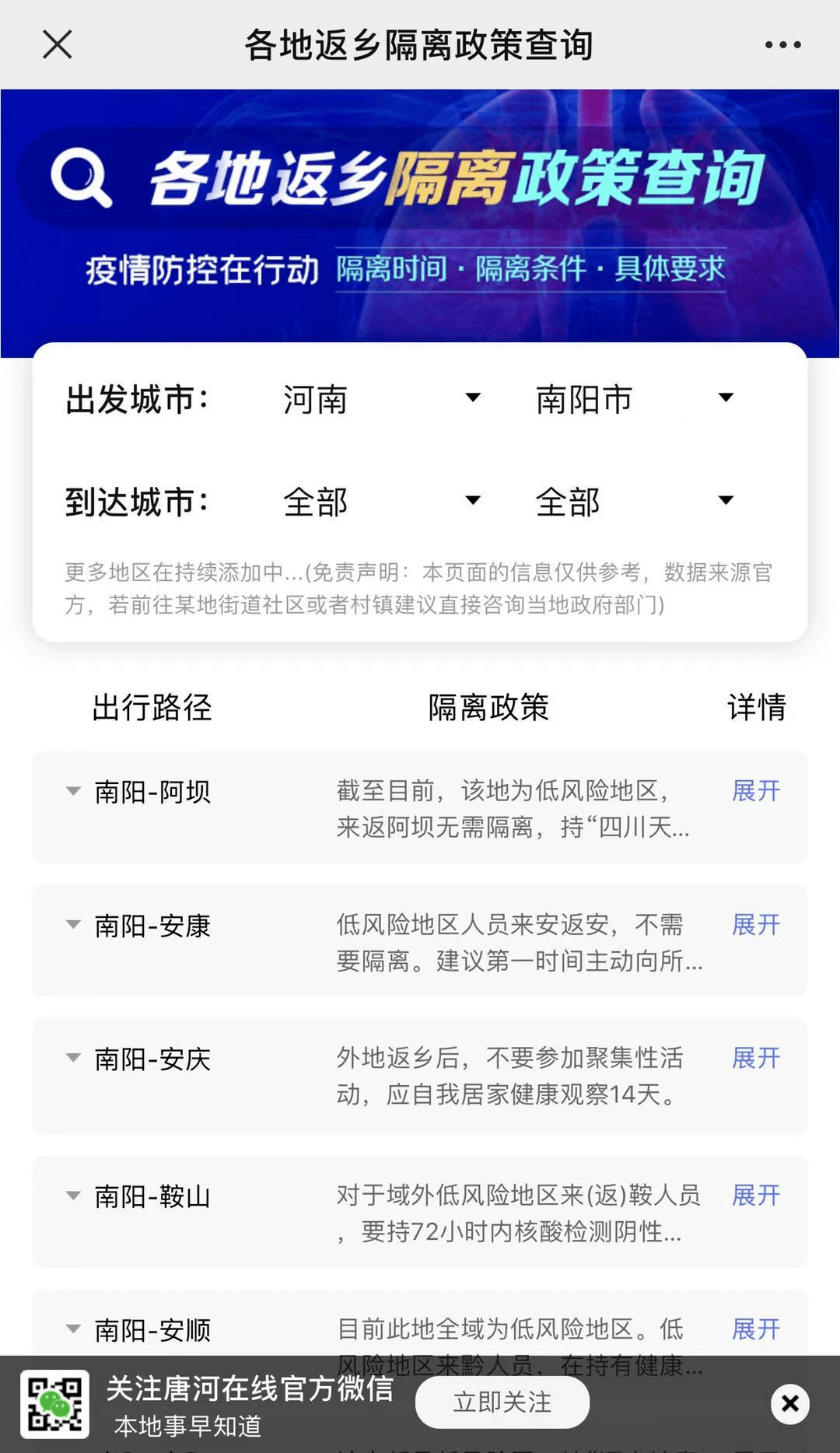
Task: Expand the 南阳-安顺 policy details
Action: click(x=756, y=1329)
